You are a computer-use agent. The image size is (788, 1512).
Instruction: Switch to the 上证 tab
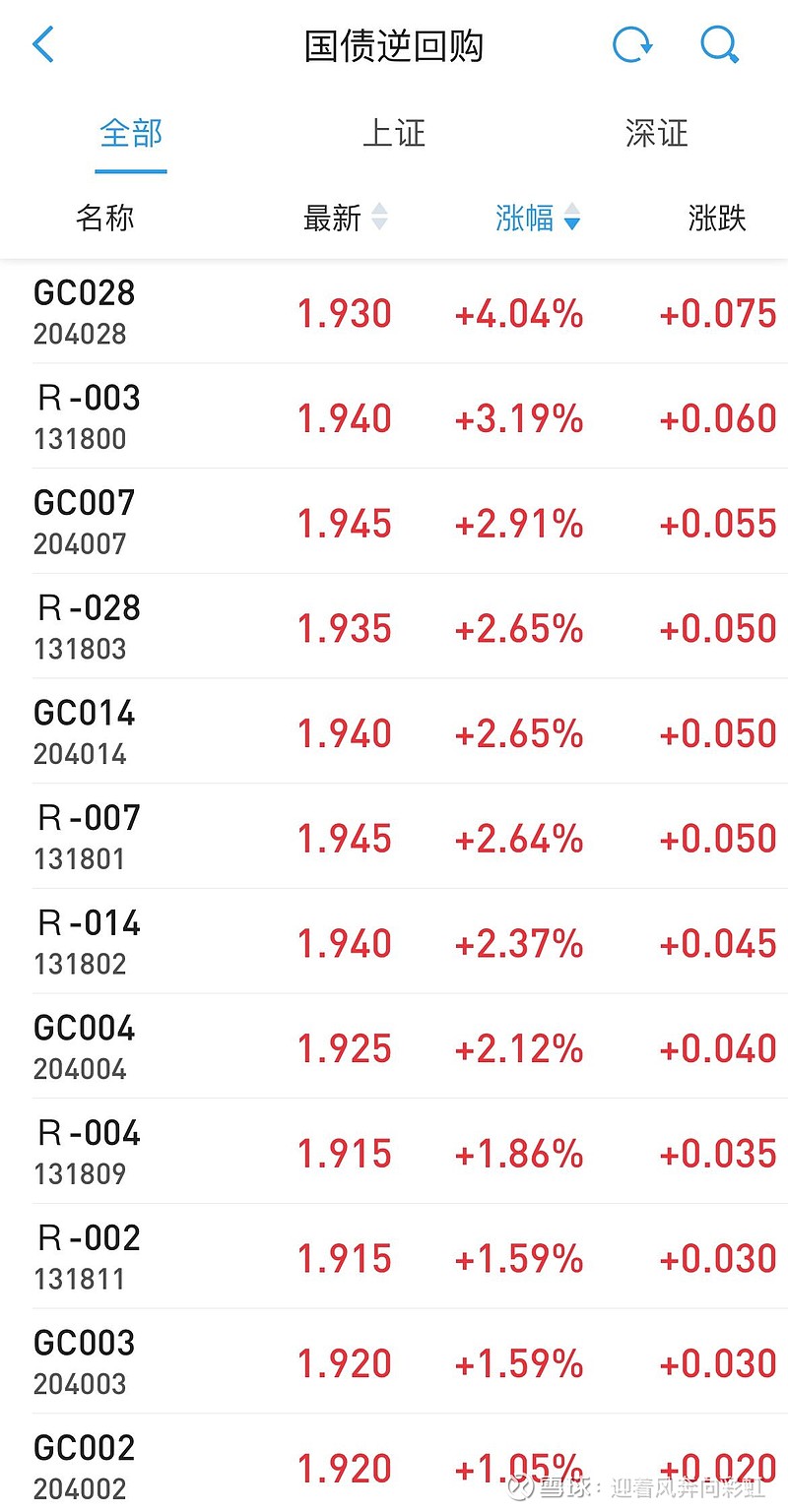click(394, 135)
